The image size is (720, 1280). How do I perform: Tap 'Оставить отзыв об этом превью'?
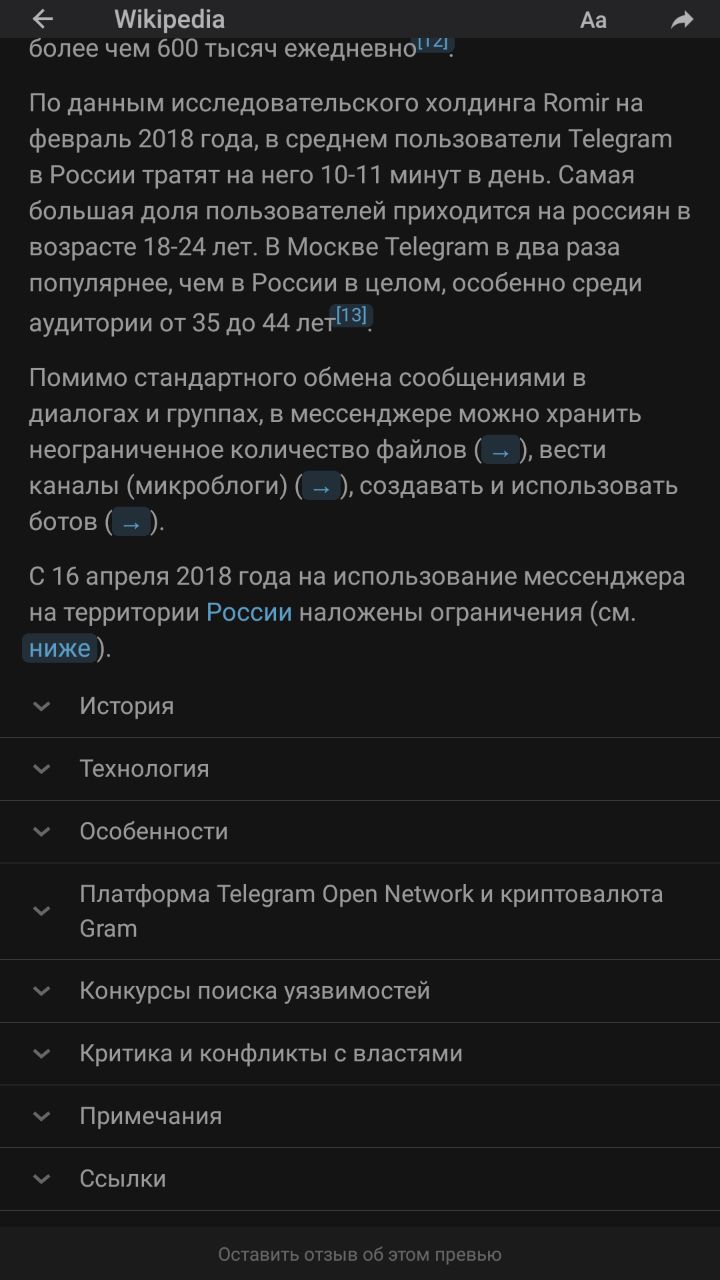[360, 1254]
